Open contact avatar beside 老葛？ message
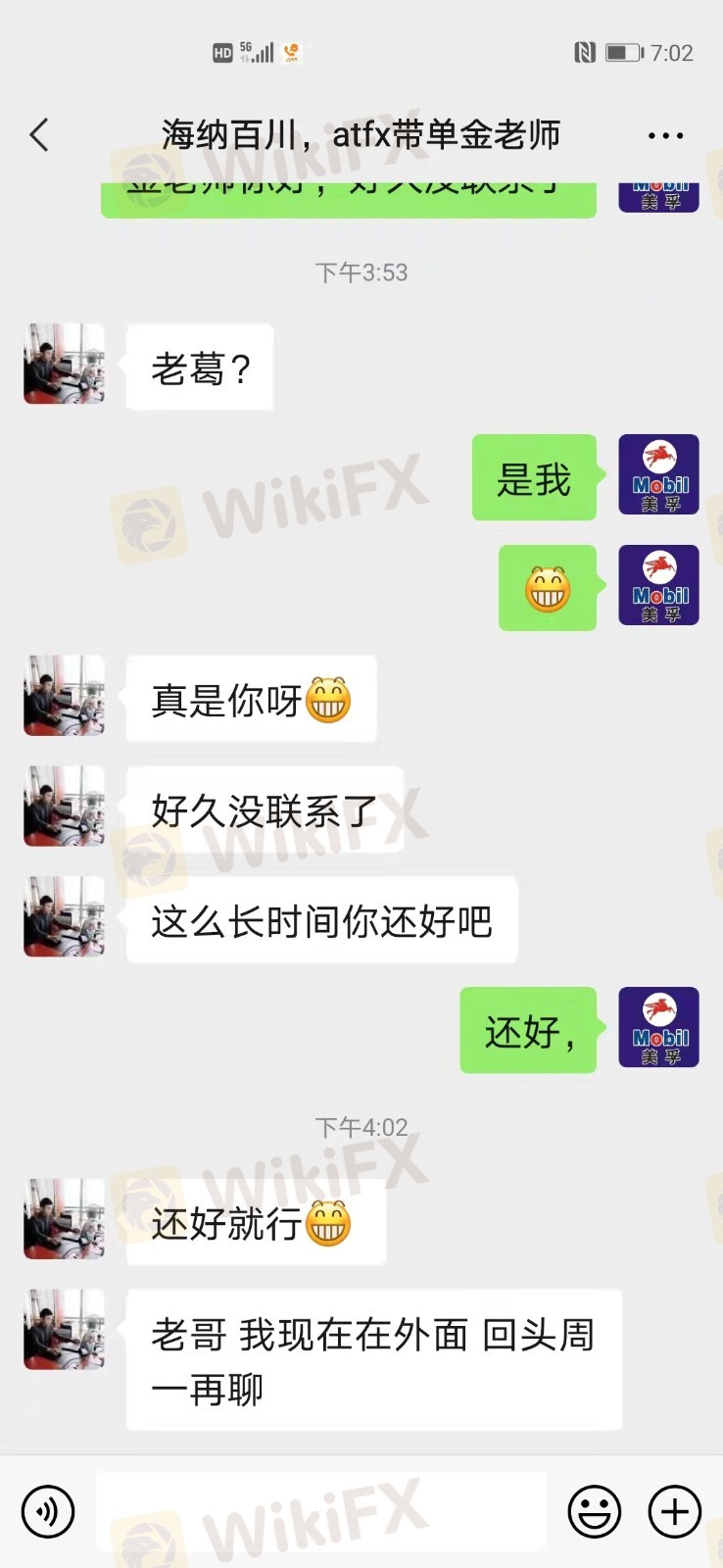This screenshot has height=1568, width=723. point(64,365)
